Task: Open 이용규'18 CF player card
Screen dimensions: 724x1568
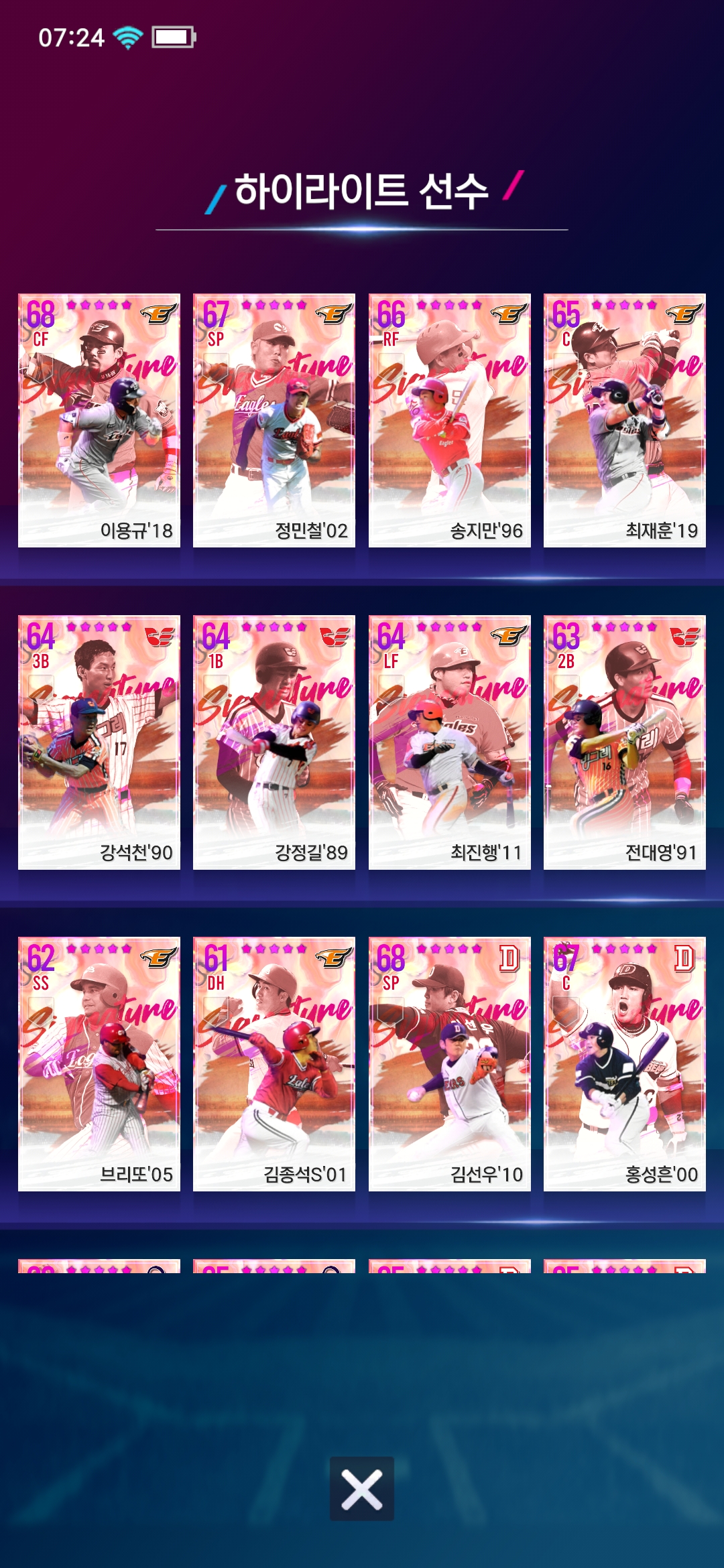Action: coord(99,420)
